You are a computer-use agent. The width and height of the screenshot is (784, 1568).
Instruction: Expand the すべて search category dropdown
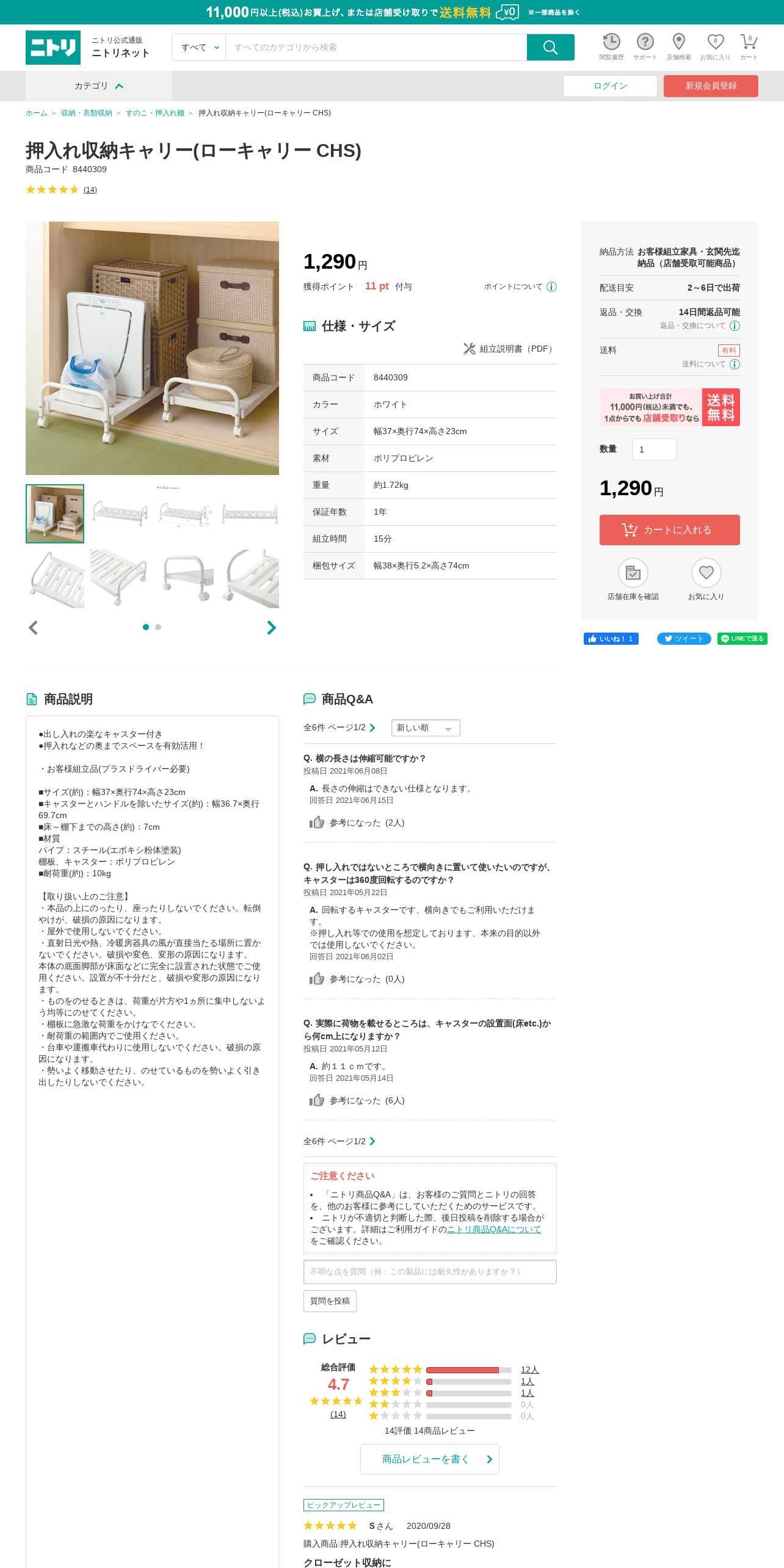pos(199,47)
